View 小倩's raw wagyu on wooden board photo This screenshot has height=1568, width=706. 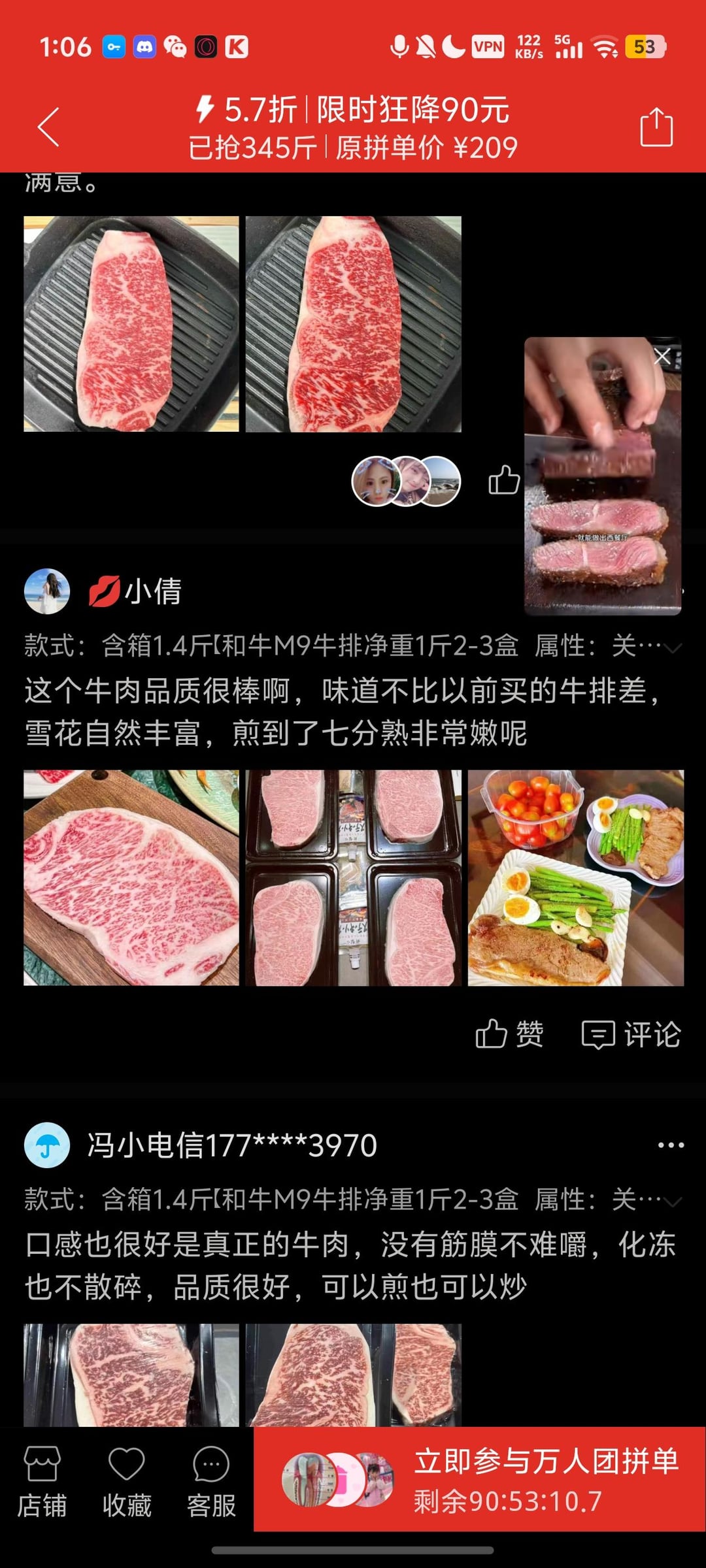pos(131,877)
